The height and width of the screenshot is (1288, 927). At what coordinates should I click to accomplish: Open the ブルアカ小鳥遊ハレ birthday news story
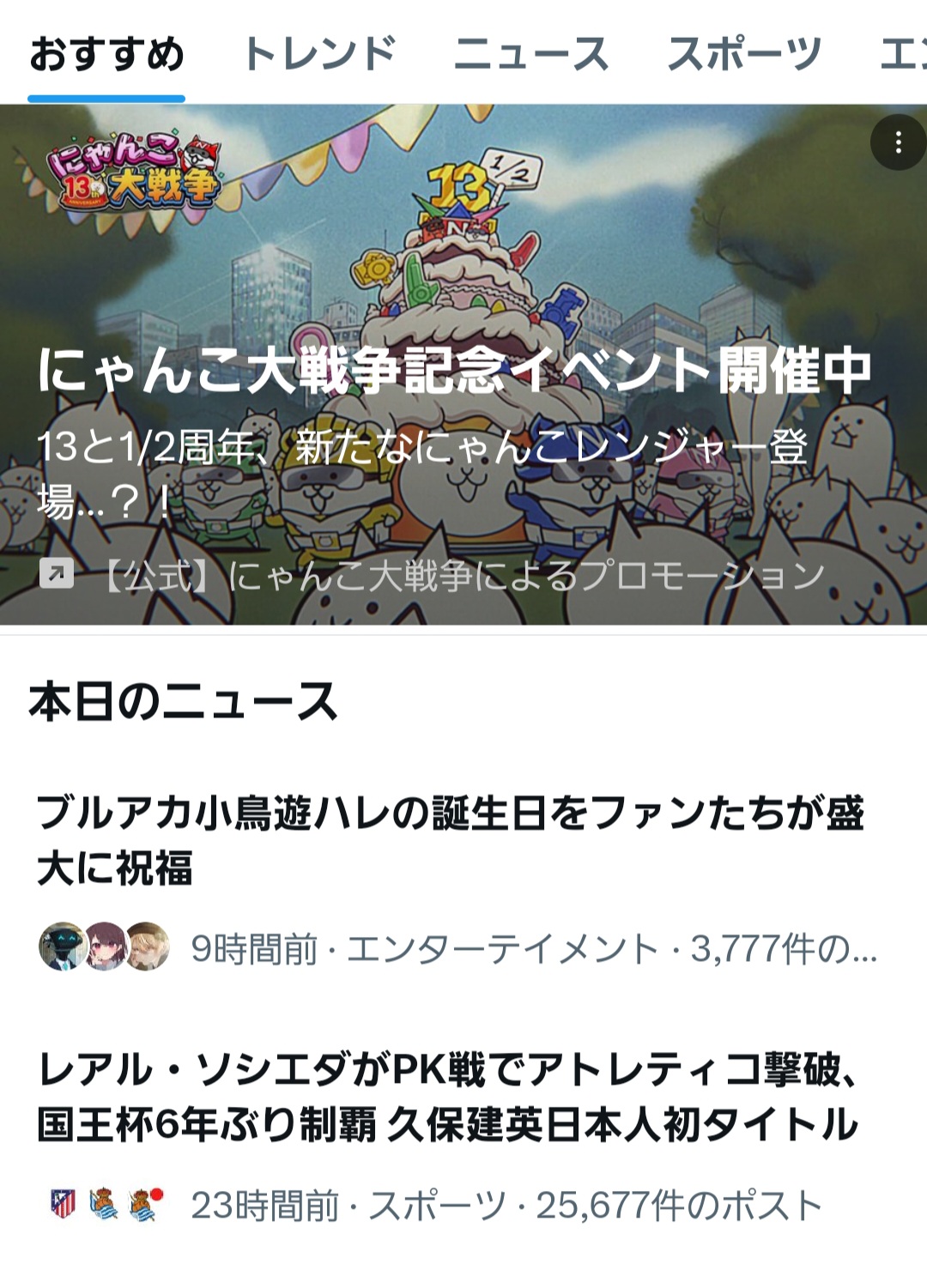click(451, 839)
